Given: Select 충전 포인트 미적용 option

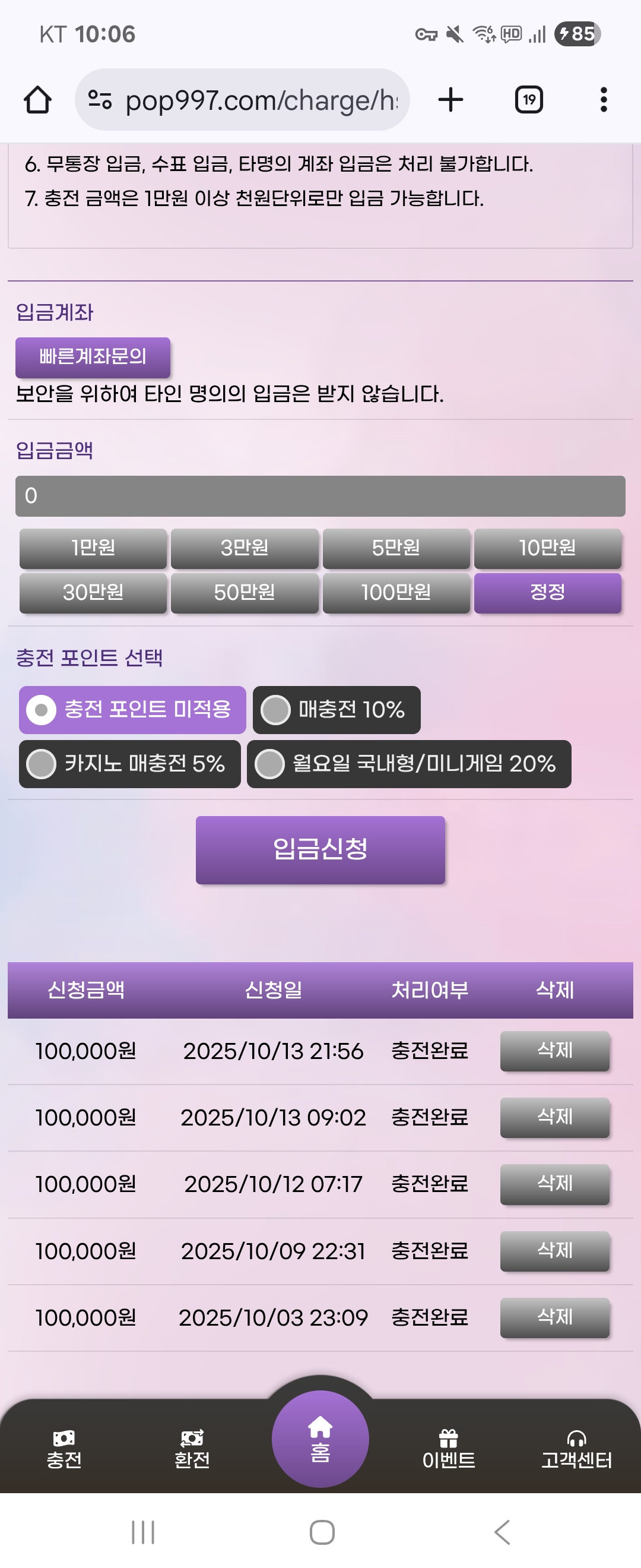Looking at the screenshot, I should (x=132, y=710).
